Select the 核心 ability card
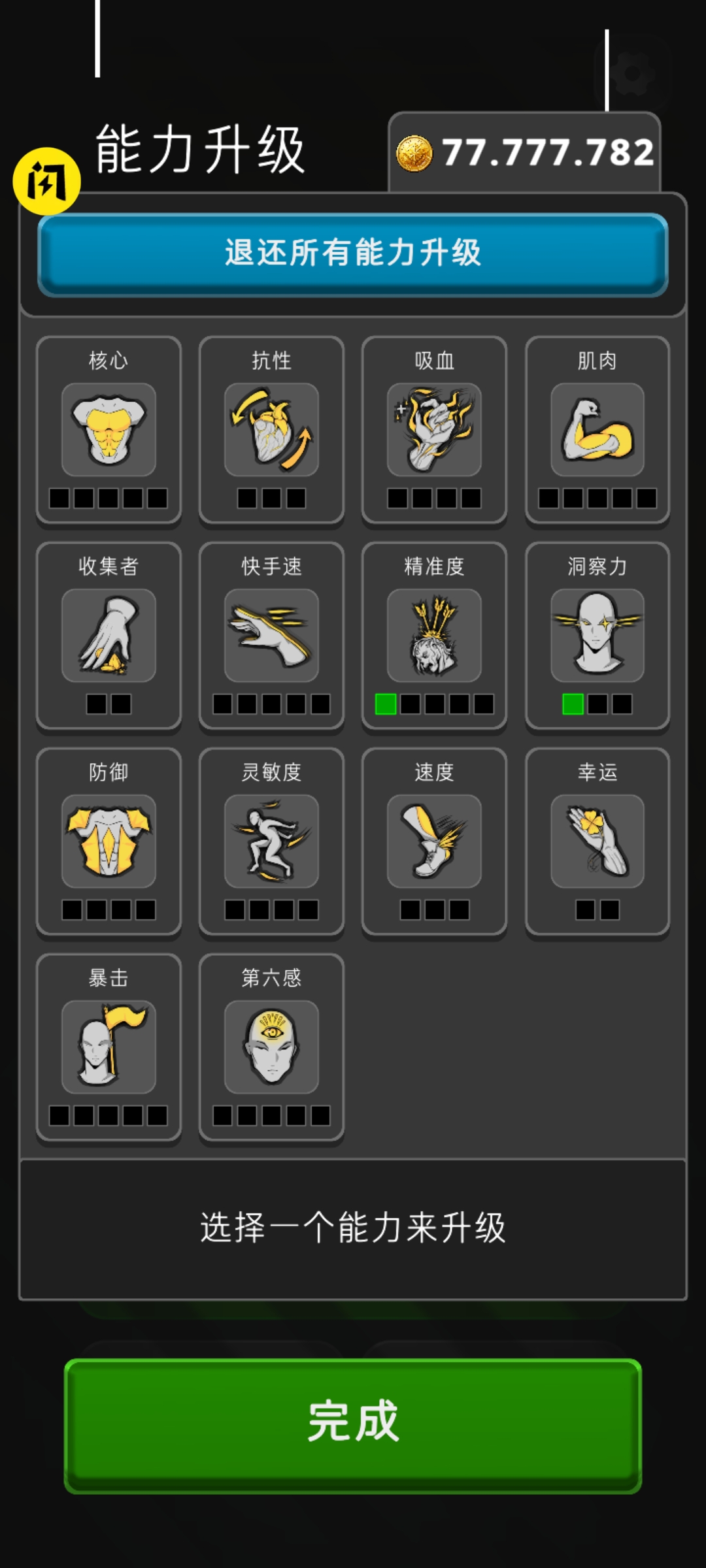The width and height of the screenshot is (706, 1568). pyautogui.click(x=109, y=429)
